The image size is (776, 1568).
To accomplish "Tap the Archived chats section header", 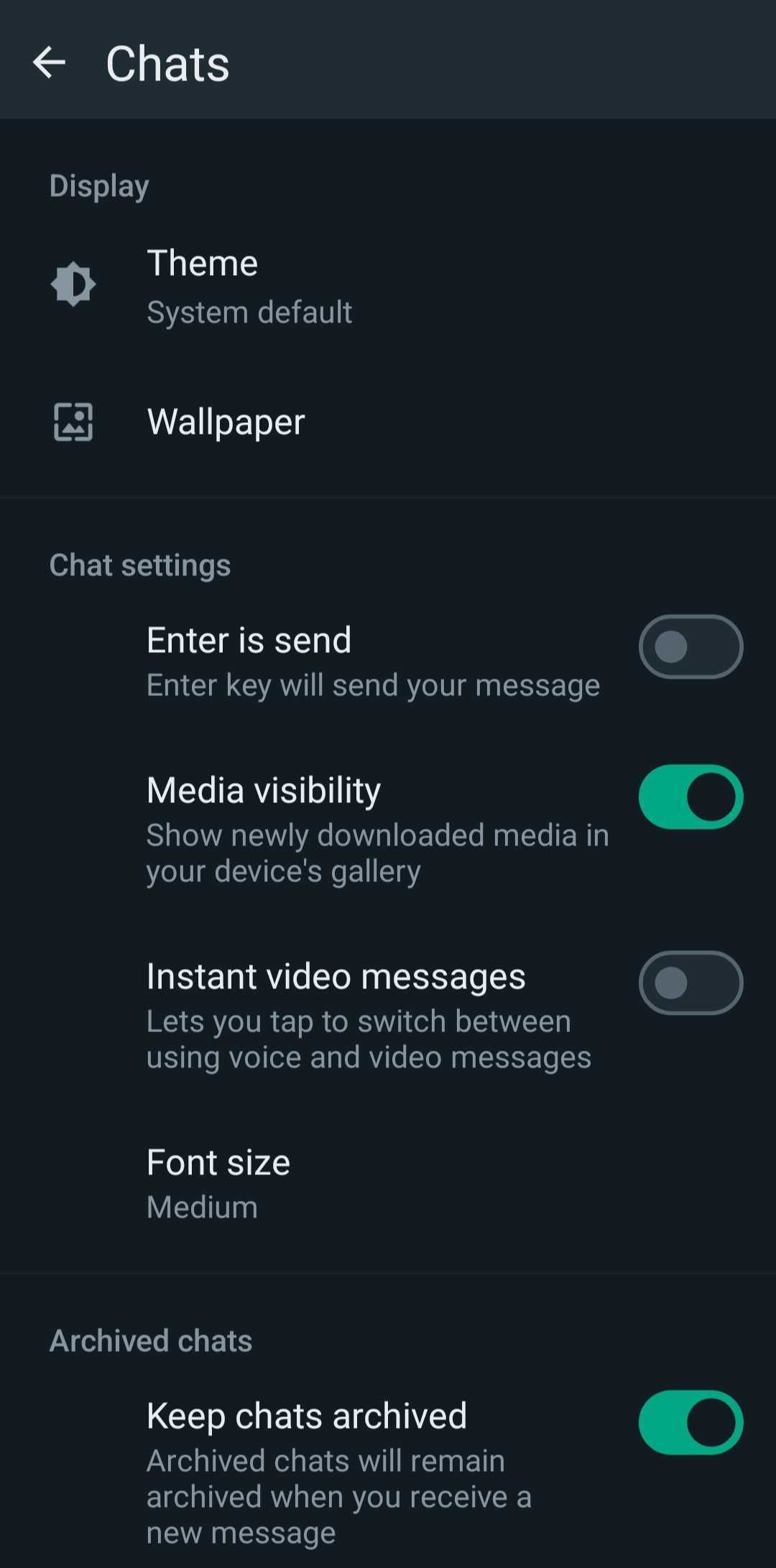I will pyautogui.click(x=150, y=1340).
